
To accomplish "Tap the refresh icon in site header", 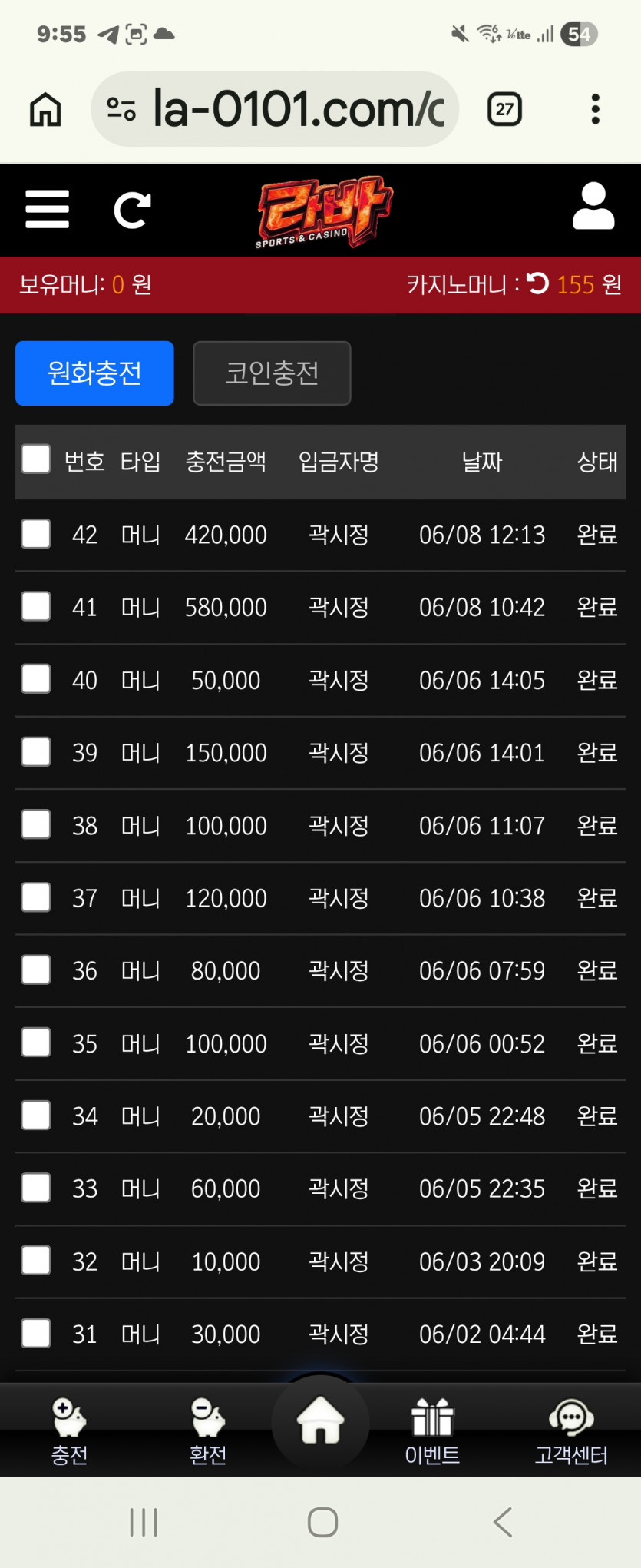I will click(x=132, y=211).
